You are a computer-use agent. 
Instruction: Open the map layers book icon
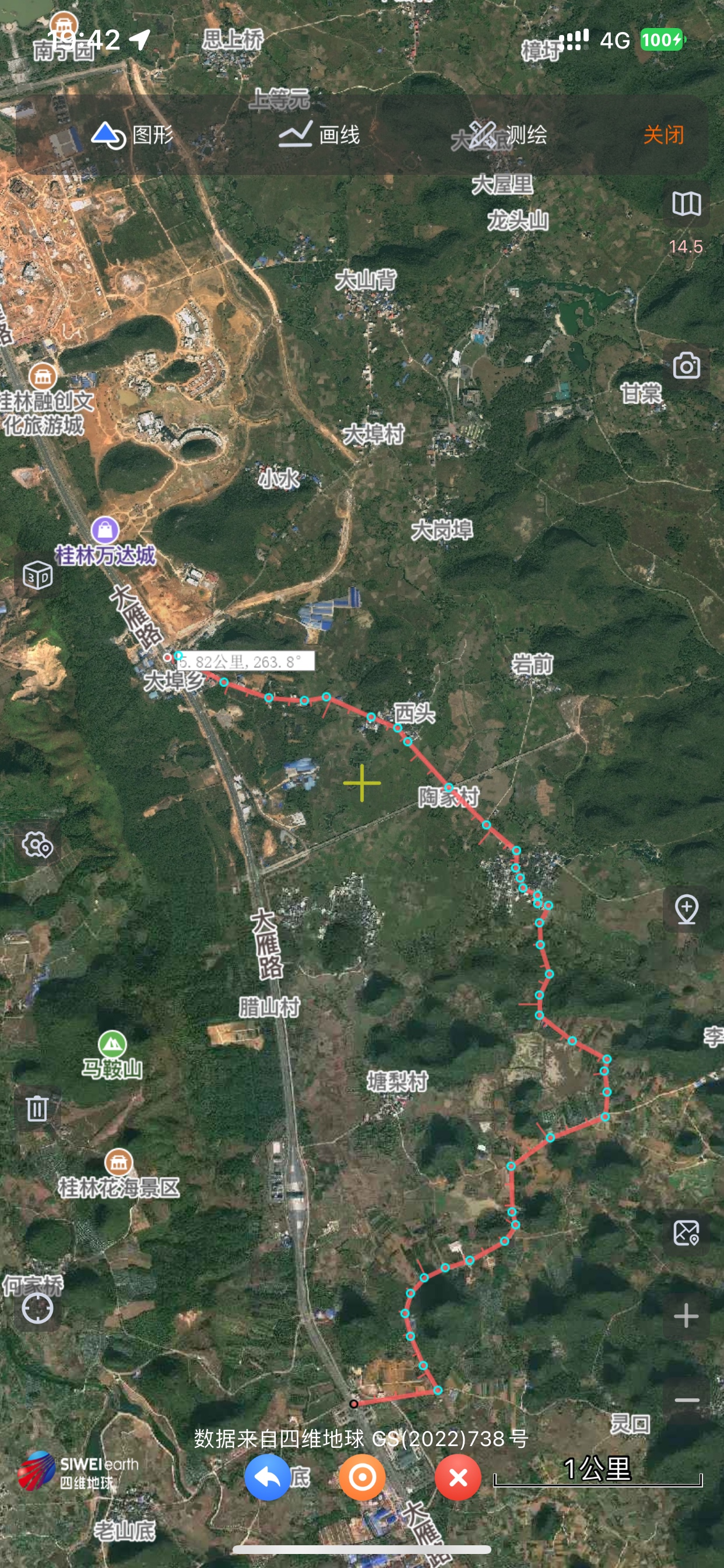[x=686, y=204]
